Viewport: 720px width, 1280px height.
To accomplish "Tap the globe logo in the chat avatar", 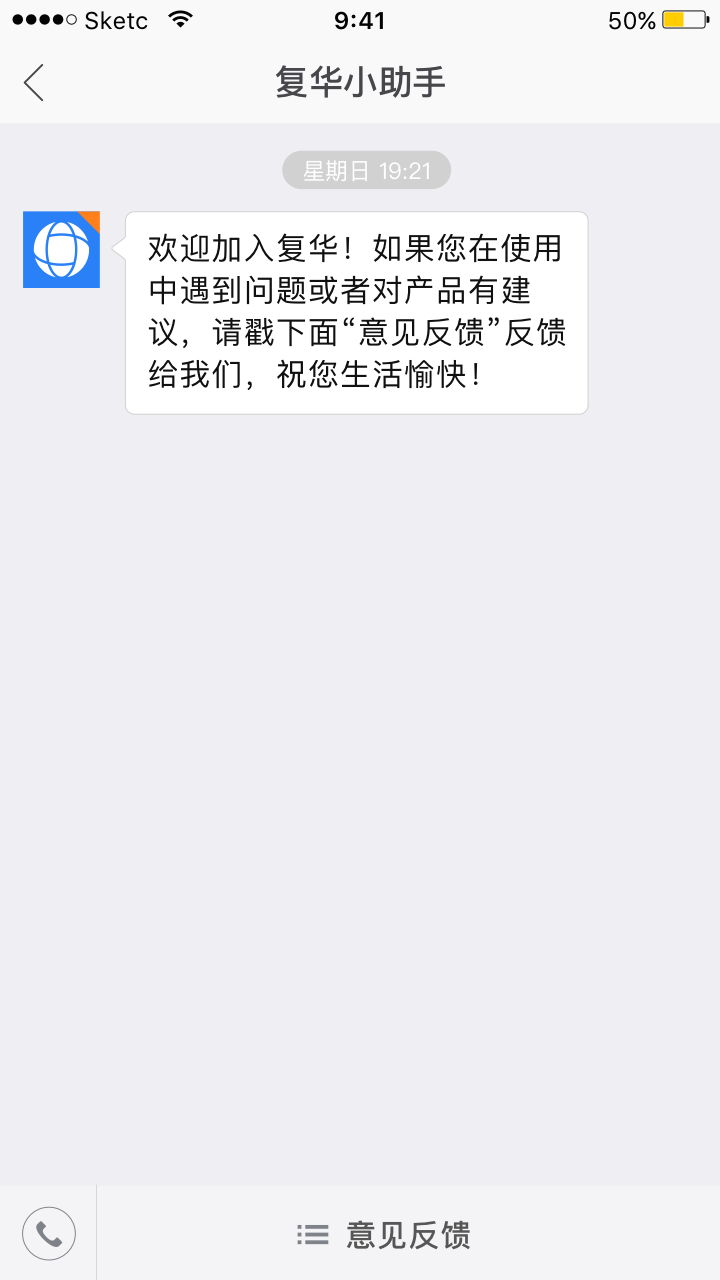I will (60, 249).
